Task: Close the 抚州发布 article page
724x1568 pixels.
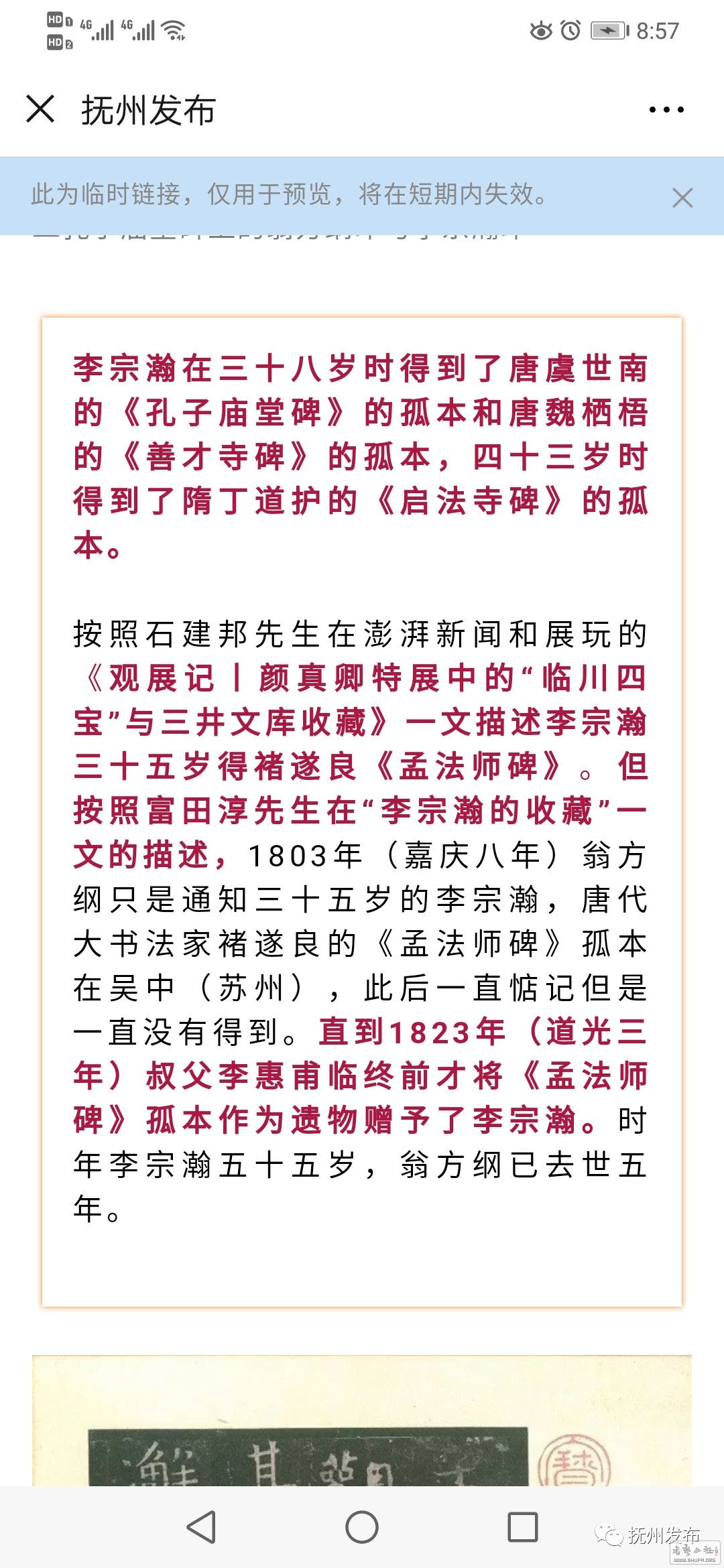Action: (40, 109)
